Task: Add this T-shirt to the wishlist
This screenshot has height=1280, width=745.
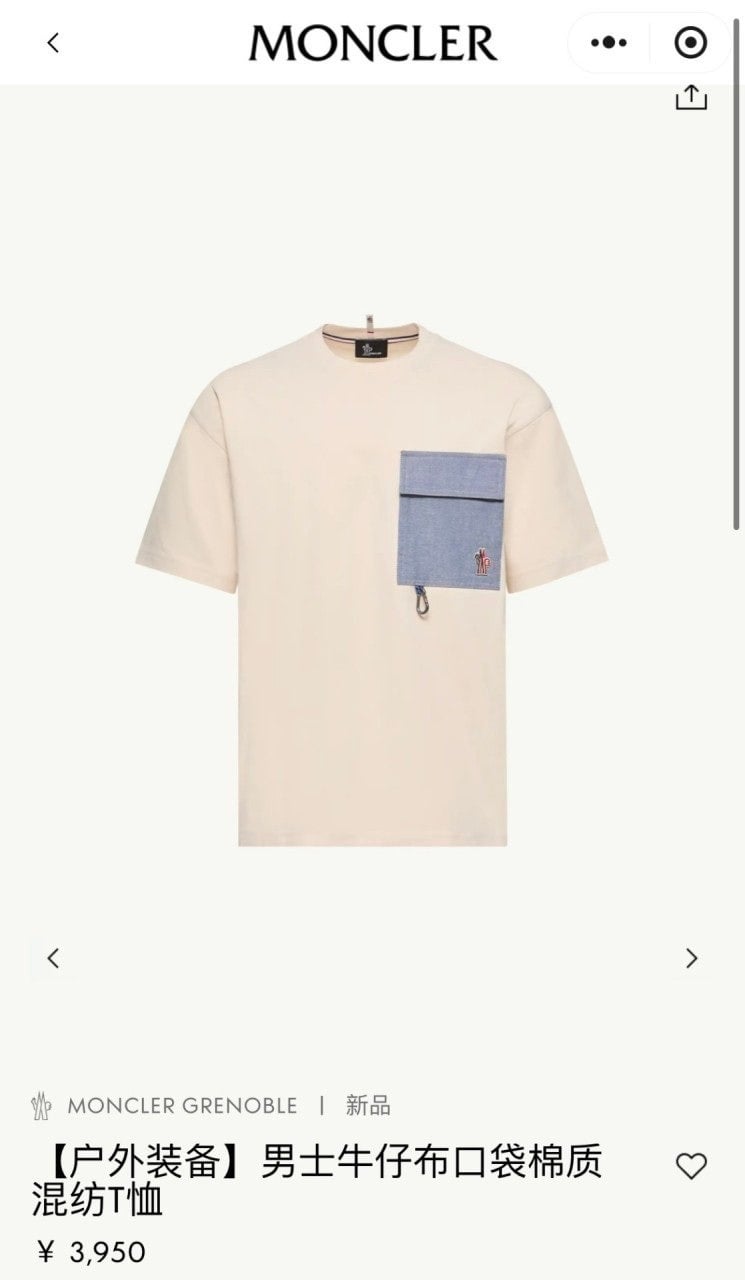Action: coord(691,1166)
